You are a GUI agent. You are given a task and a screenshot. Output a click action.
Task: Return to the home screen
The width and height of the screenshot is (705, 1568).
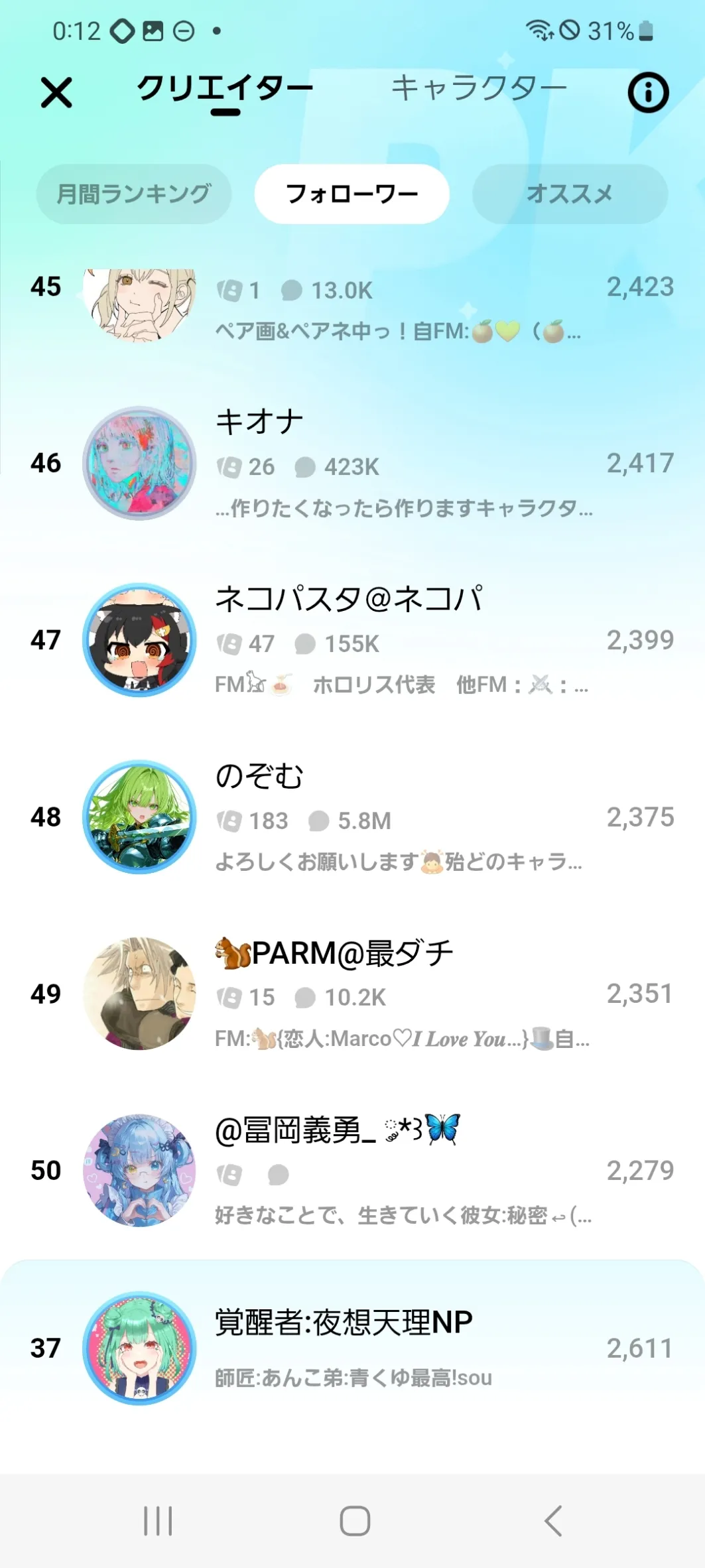[x=355, y=1520]
